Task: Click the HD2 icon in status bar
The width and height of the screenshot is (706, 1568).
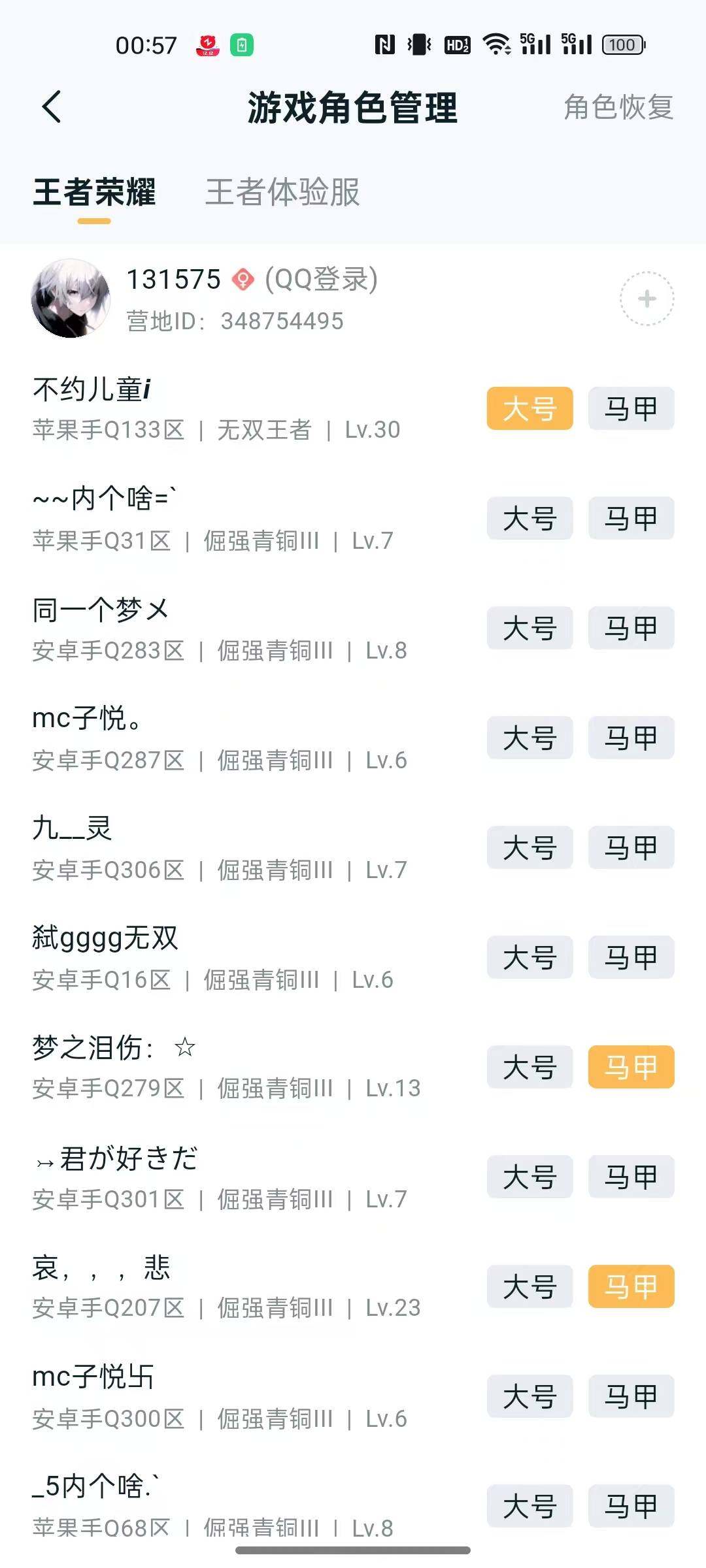Action: (456, 44)
